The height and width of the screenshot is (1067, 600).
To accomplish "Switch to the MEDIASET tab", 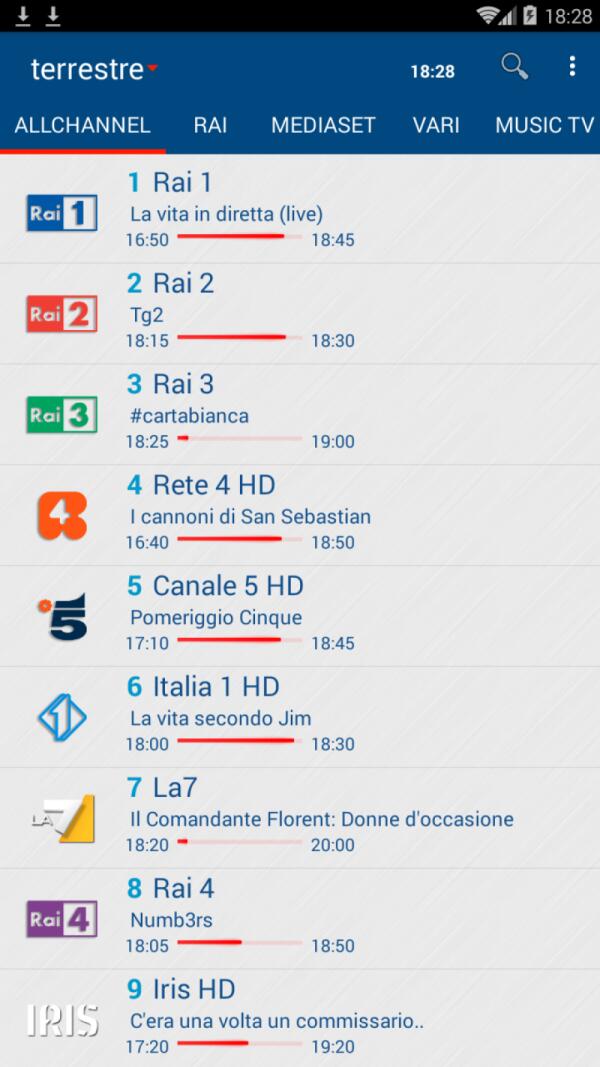I will [x=323, y=125].
